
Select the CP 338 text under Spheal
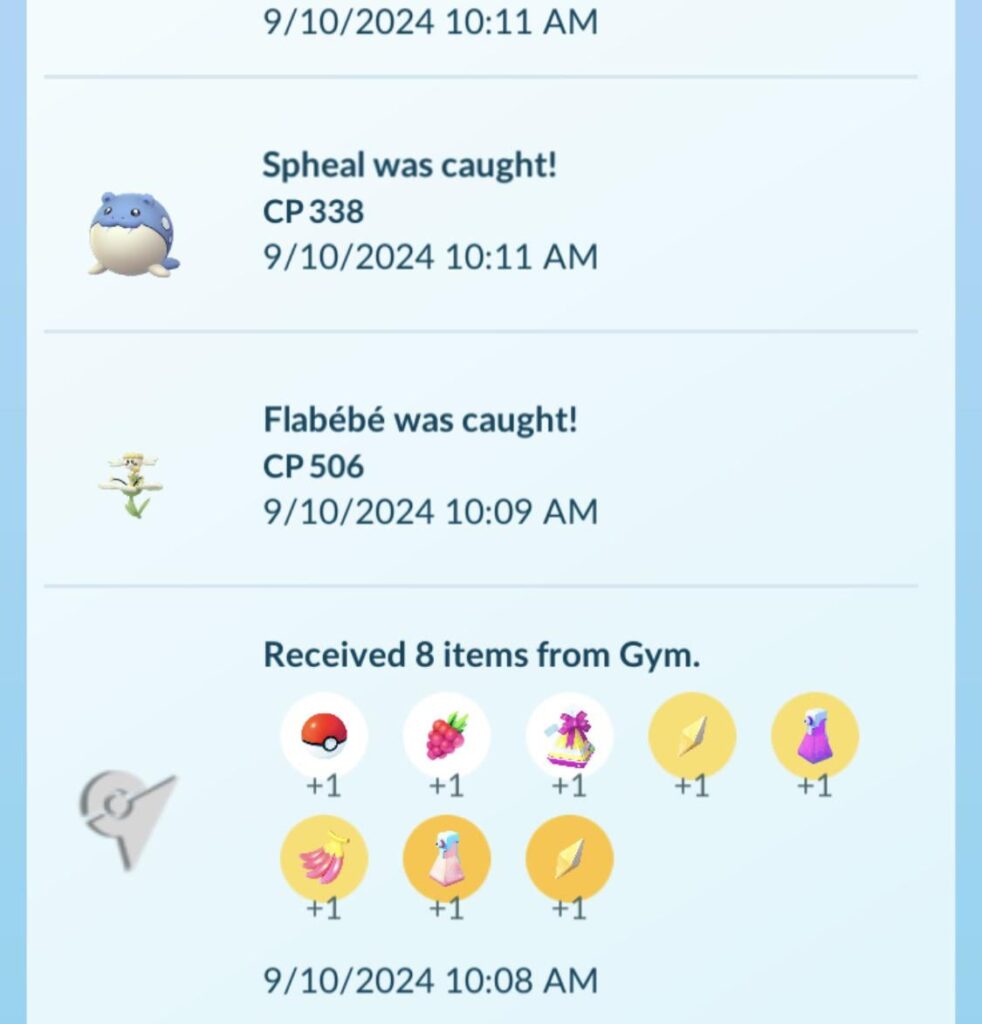coord(312,211)
